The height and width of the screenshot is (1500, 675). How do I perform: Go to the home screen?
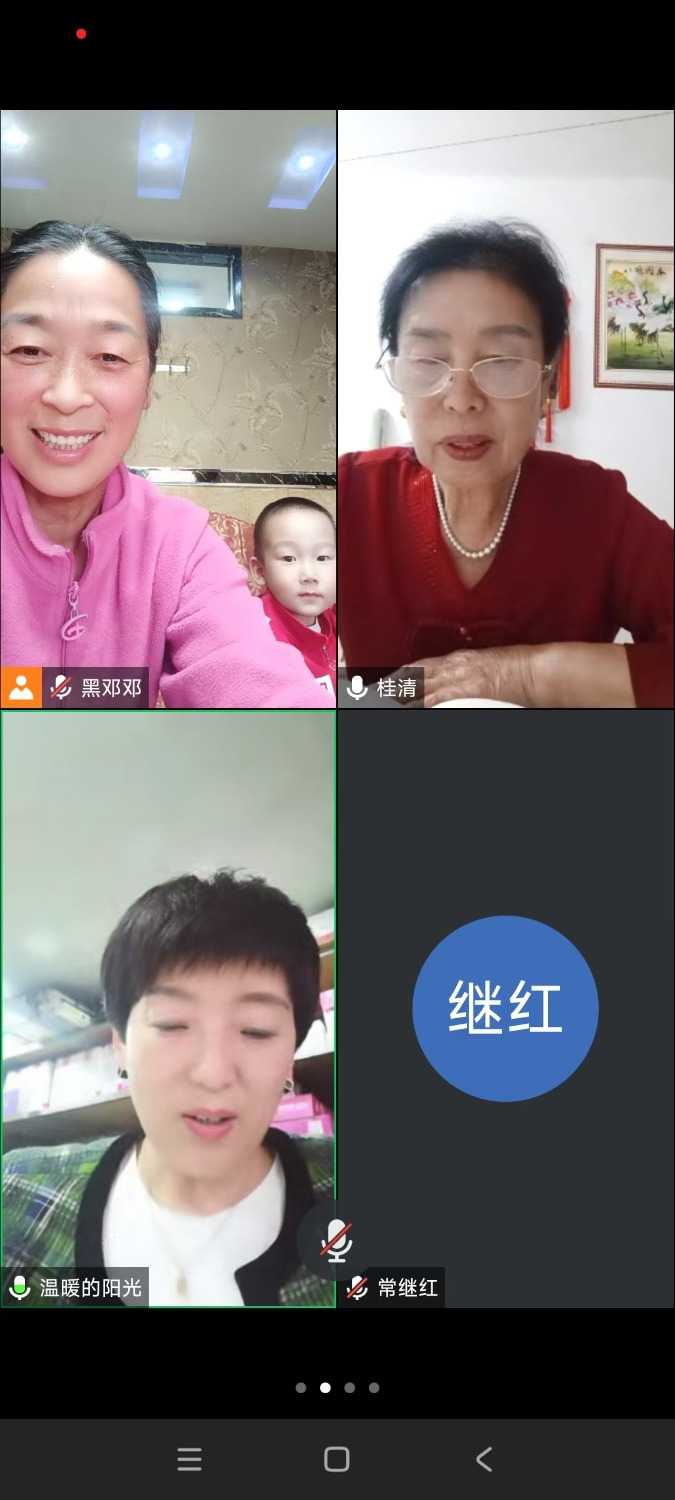click(337, 1460)
